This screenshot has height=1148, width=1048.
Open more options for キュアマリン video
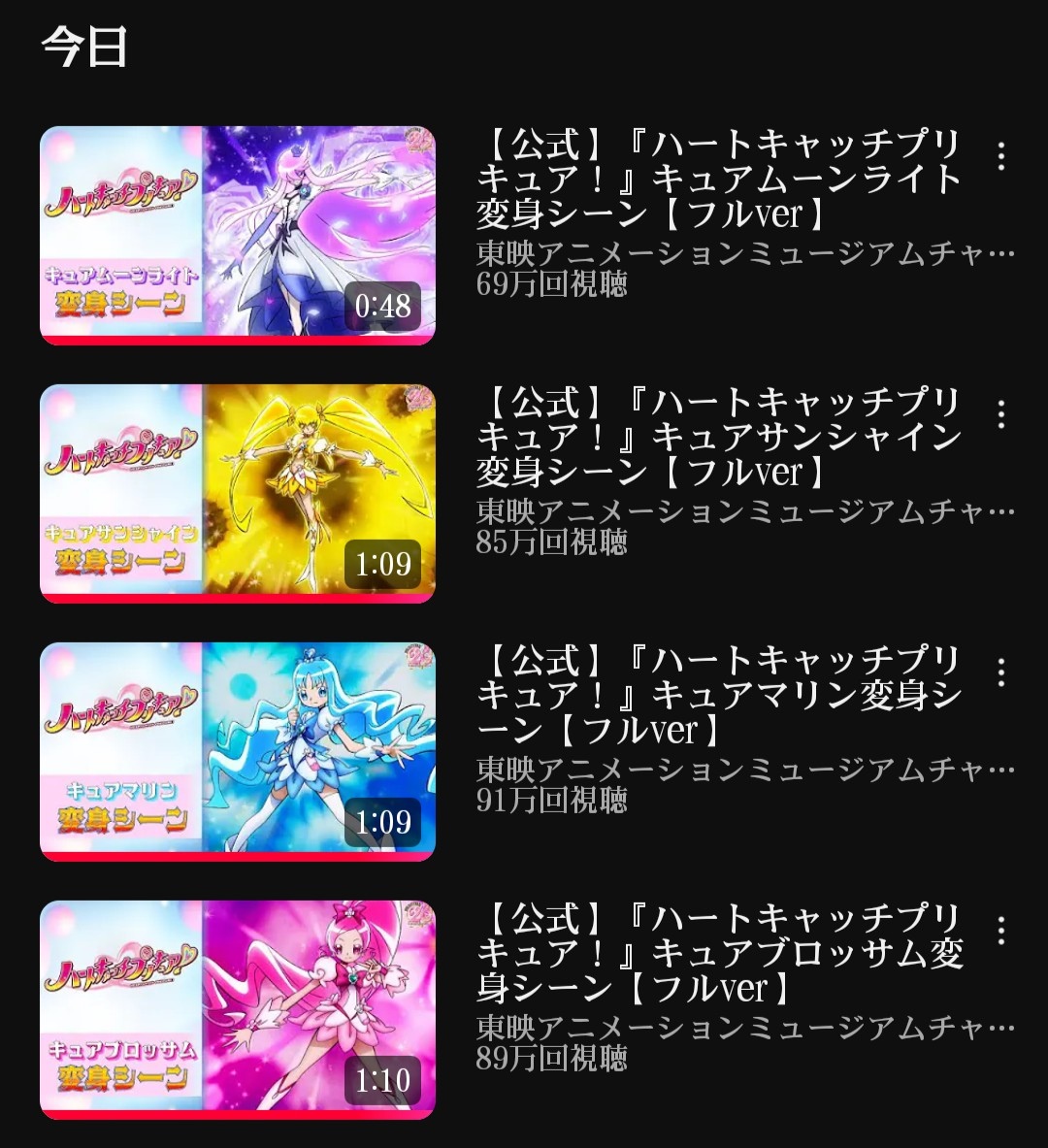(x=1000, y=672)
